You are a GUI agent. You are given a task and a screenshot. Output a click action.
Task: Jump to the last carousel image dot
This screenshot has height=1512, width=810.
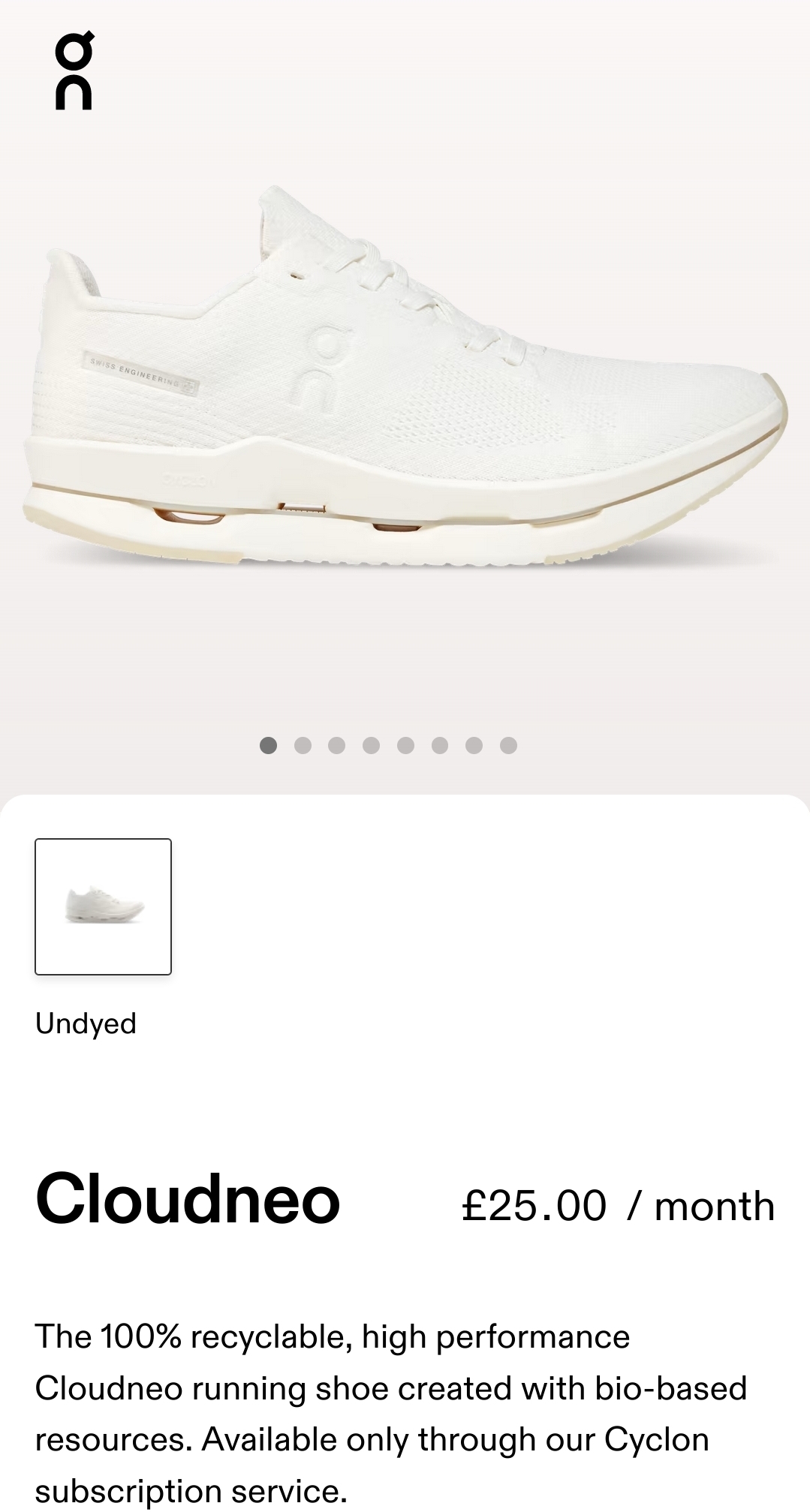[x=508, y=745]
